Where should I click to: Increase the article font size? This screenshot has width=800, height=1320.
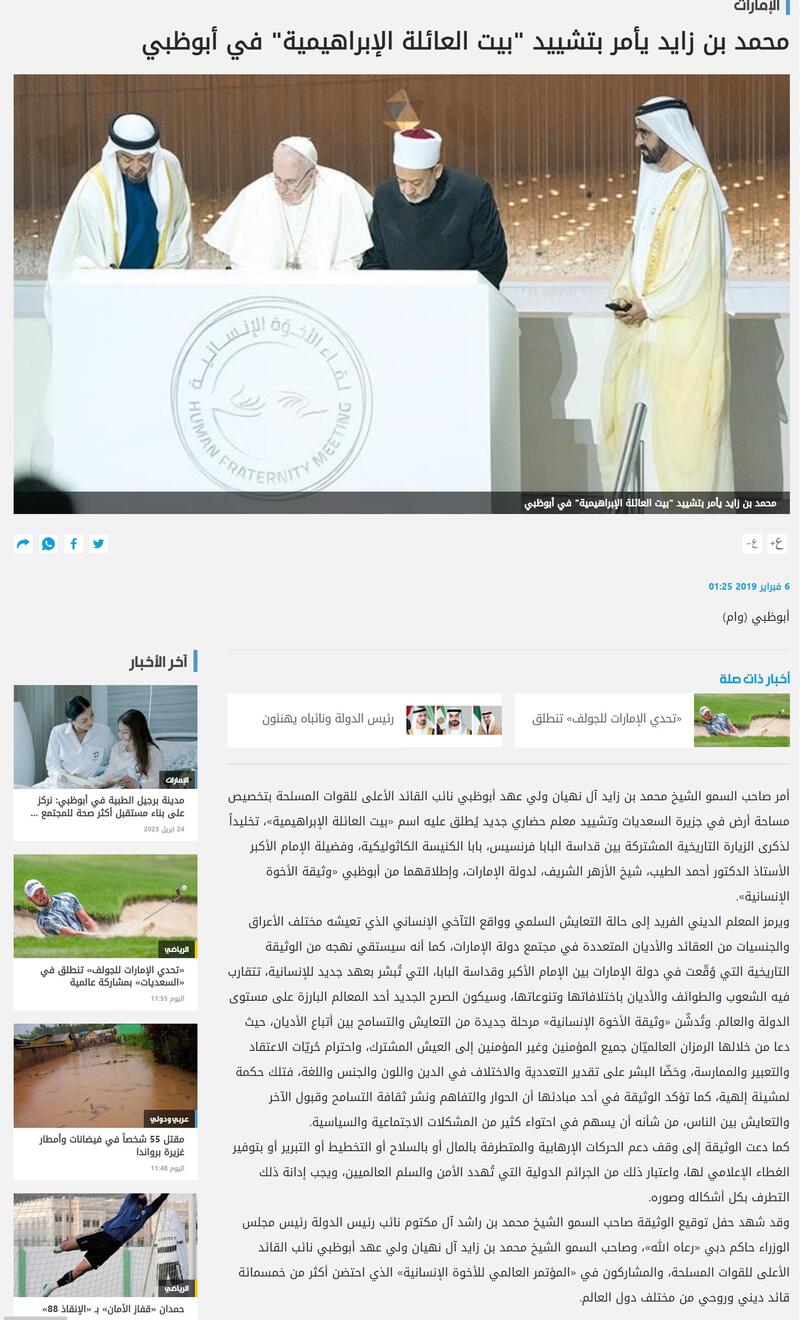[x=777, y=544]
